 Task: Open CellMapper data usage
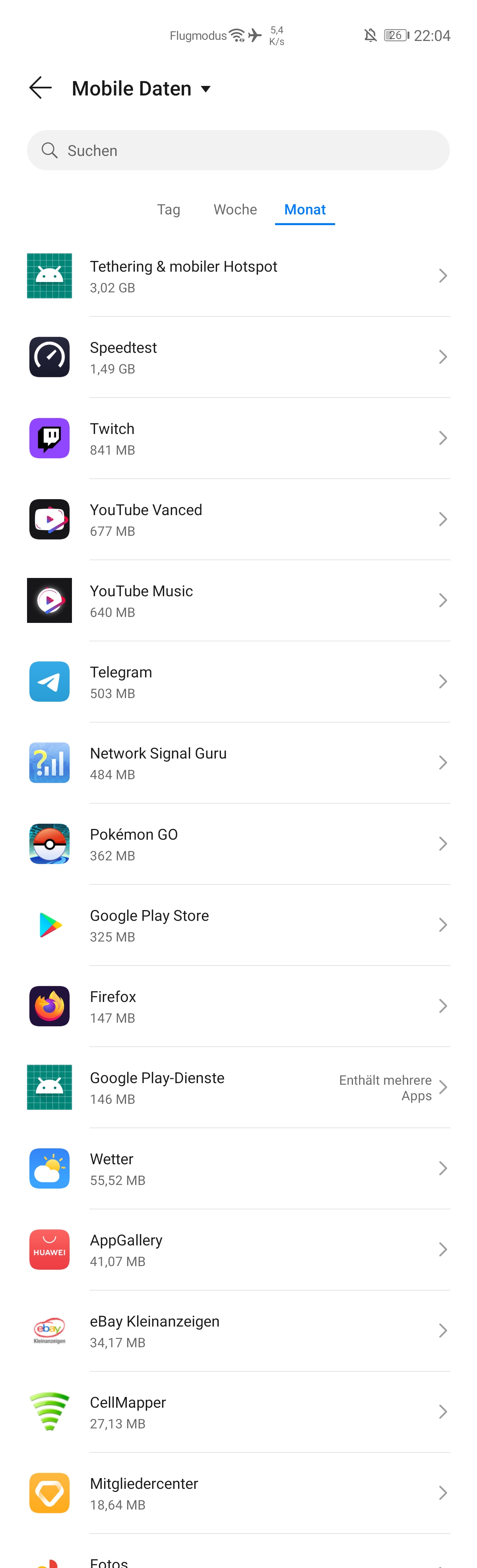coord(238,1412)
